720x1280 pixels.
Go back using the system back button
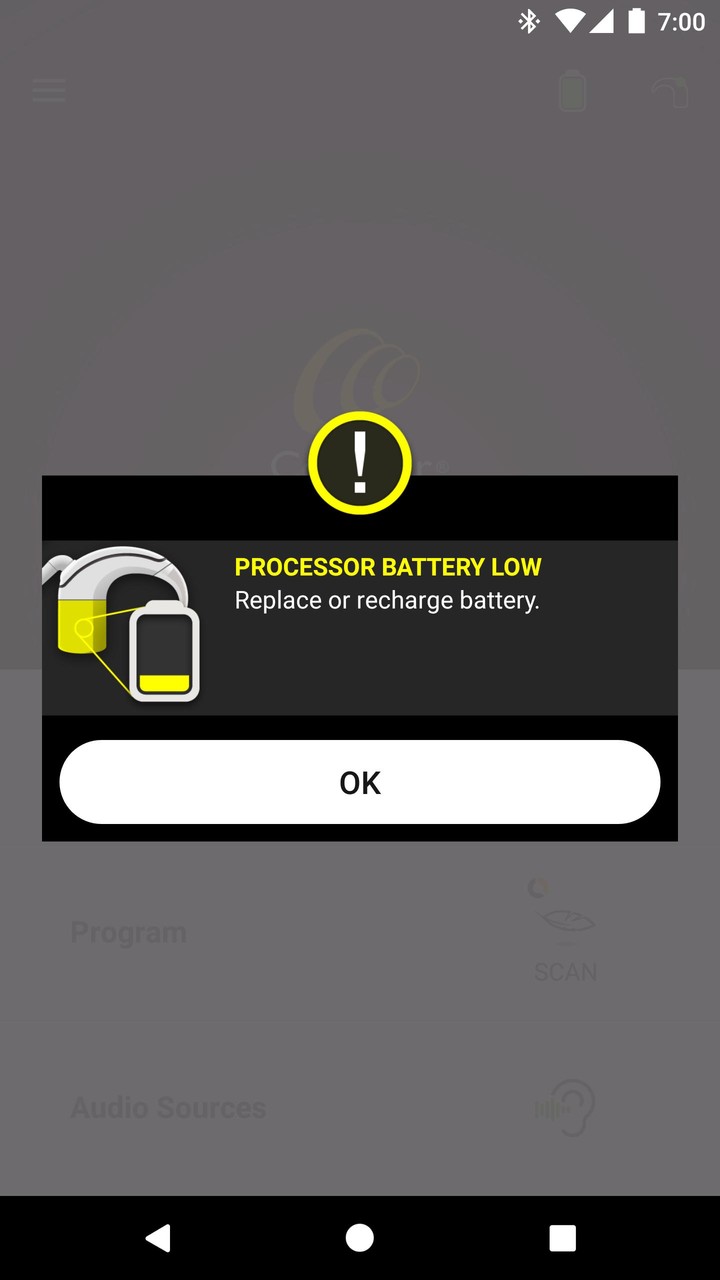click(158, 1238)
